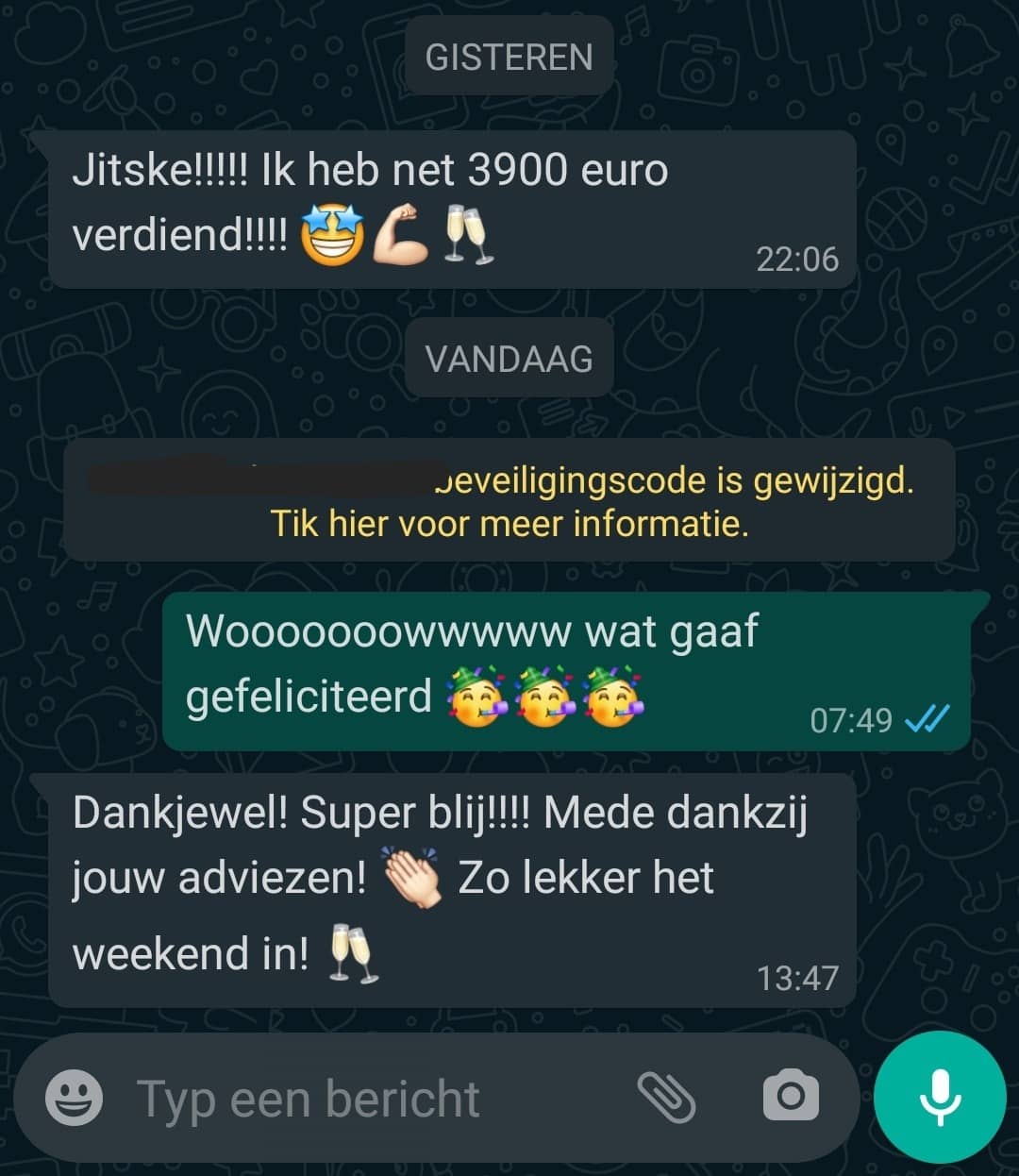This screenshot has height=1176, width=1019.
Task: Tap the 'Typ een bericht' message field
Action: [359, 1099]
